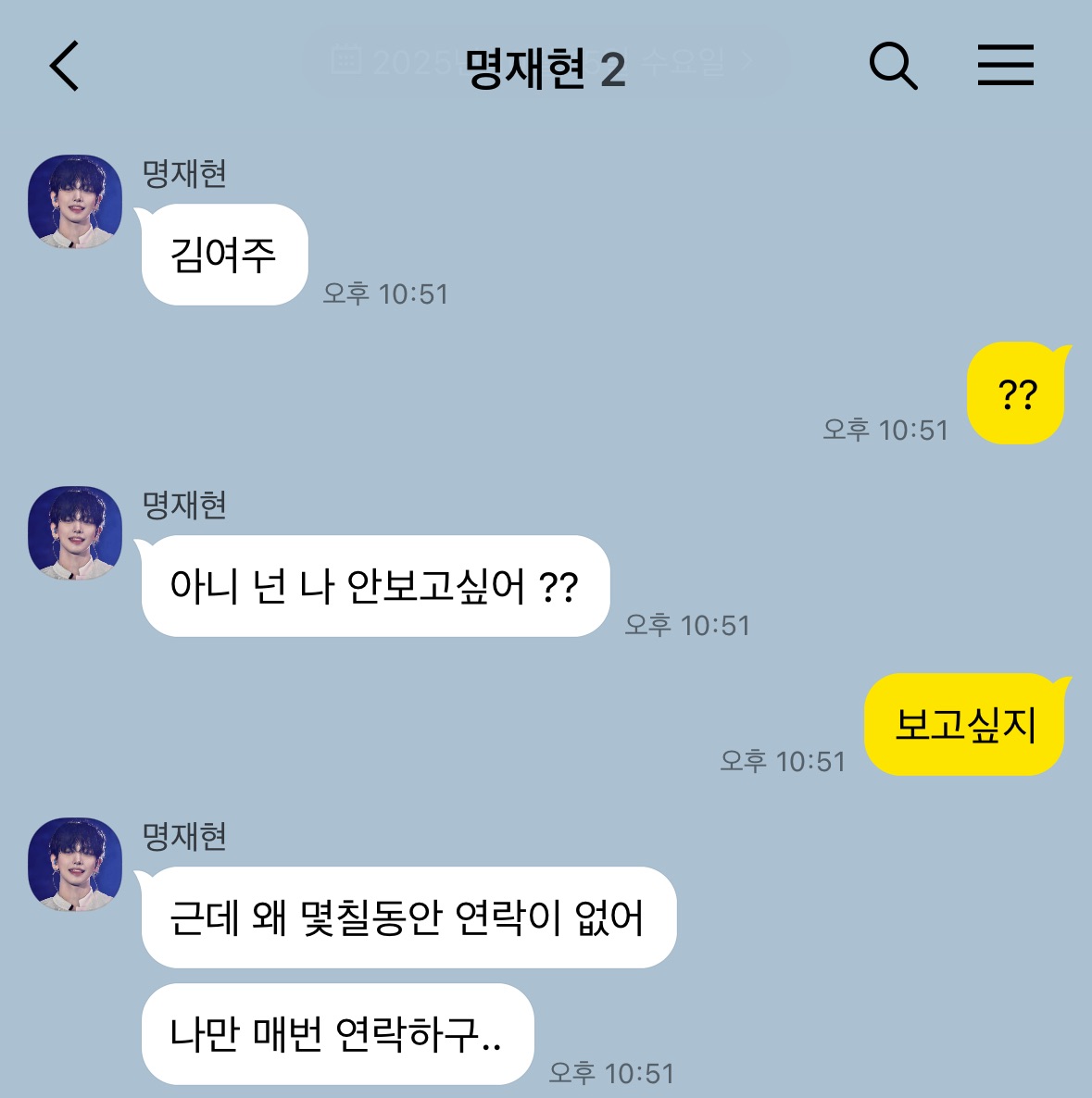
Task: Search within this conversation
Action: click(893, 67)
